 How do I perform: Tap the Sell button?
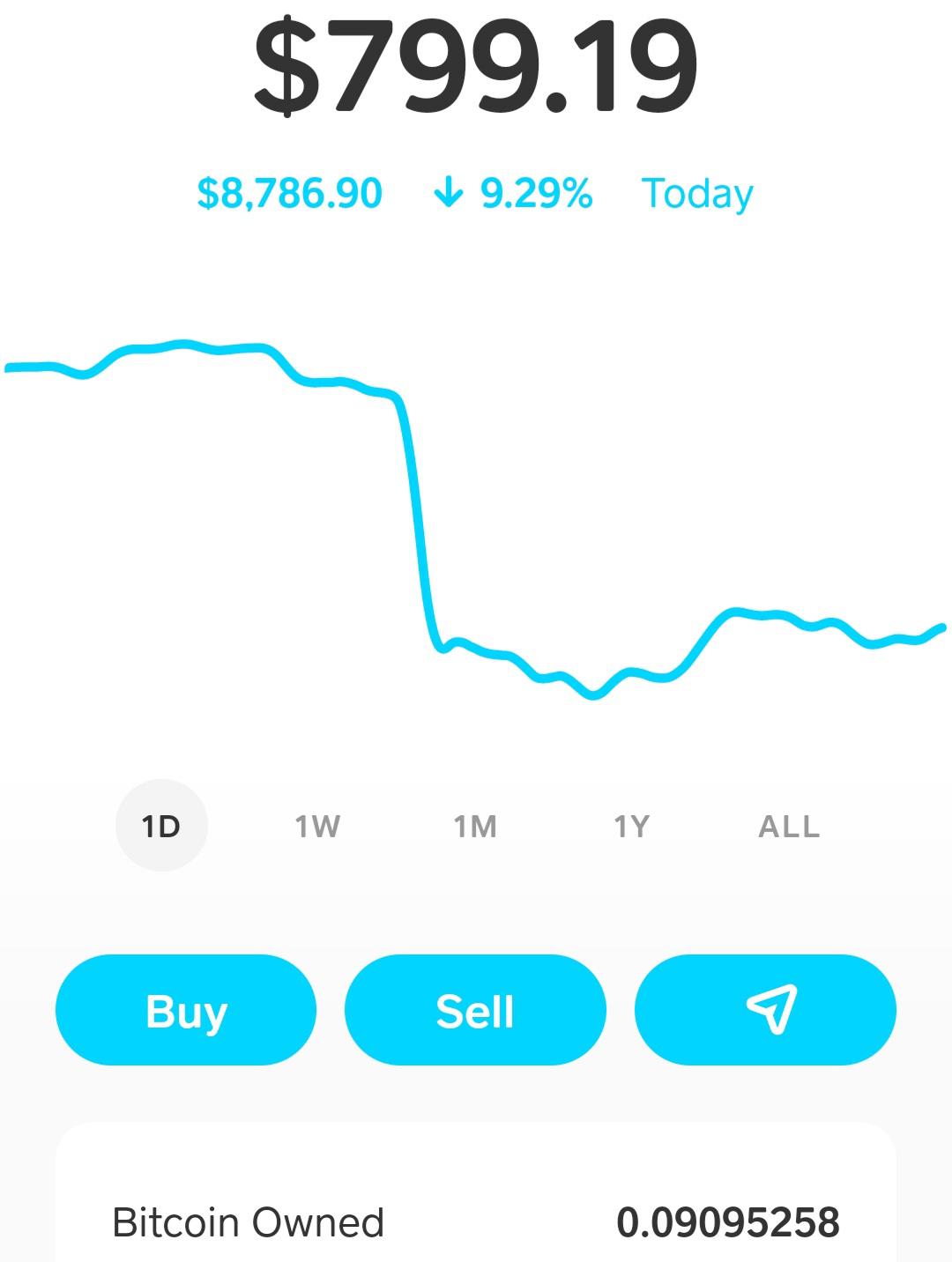(475, 1010)
